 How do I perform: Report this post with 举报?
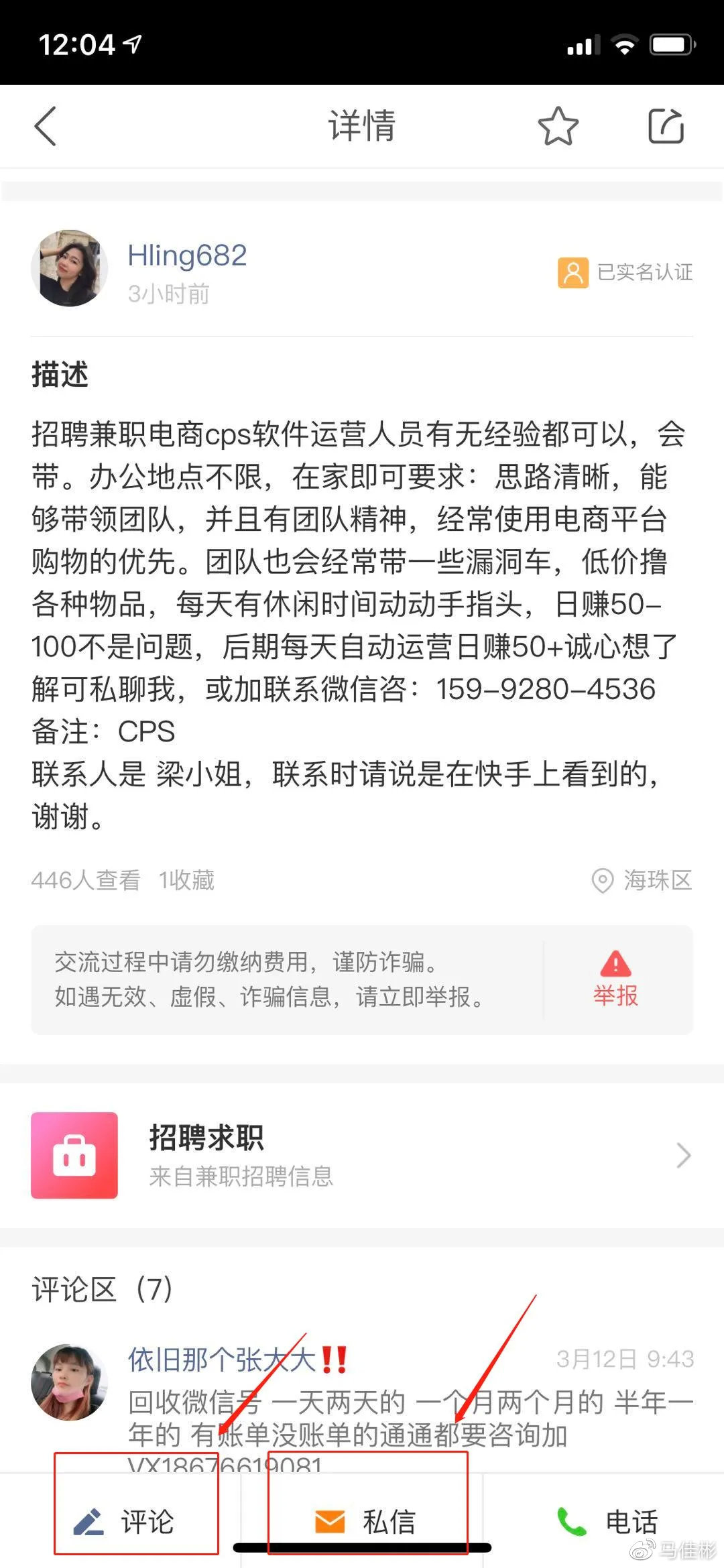(615, 979)
